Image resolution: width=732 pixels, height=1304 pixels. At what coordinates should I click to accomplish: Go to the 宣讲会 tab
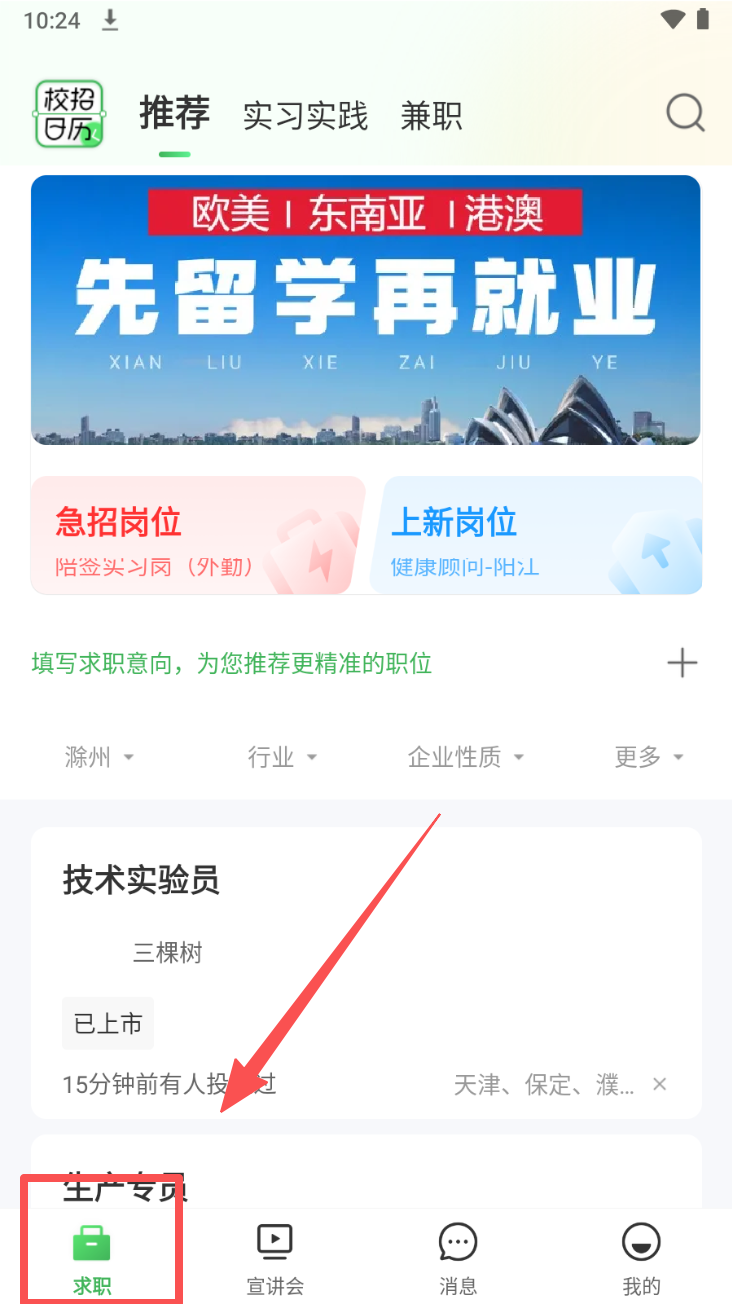click(275, 1258)
